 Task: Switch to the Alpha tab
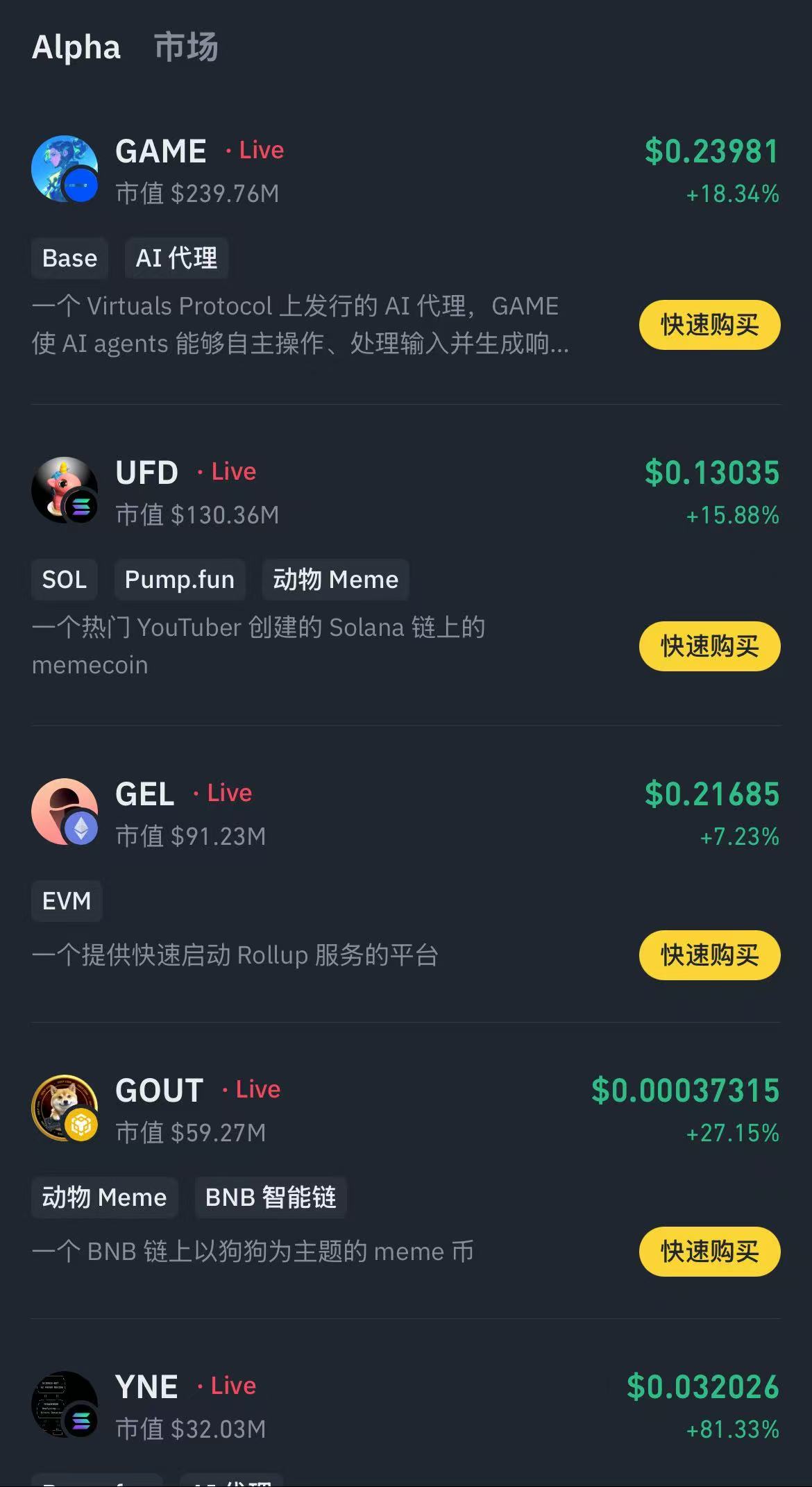click(x=76, y=47)
